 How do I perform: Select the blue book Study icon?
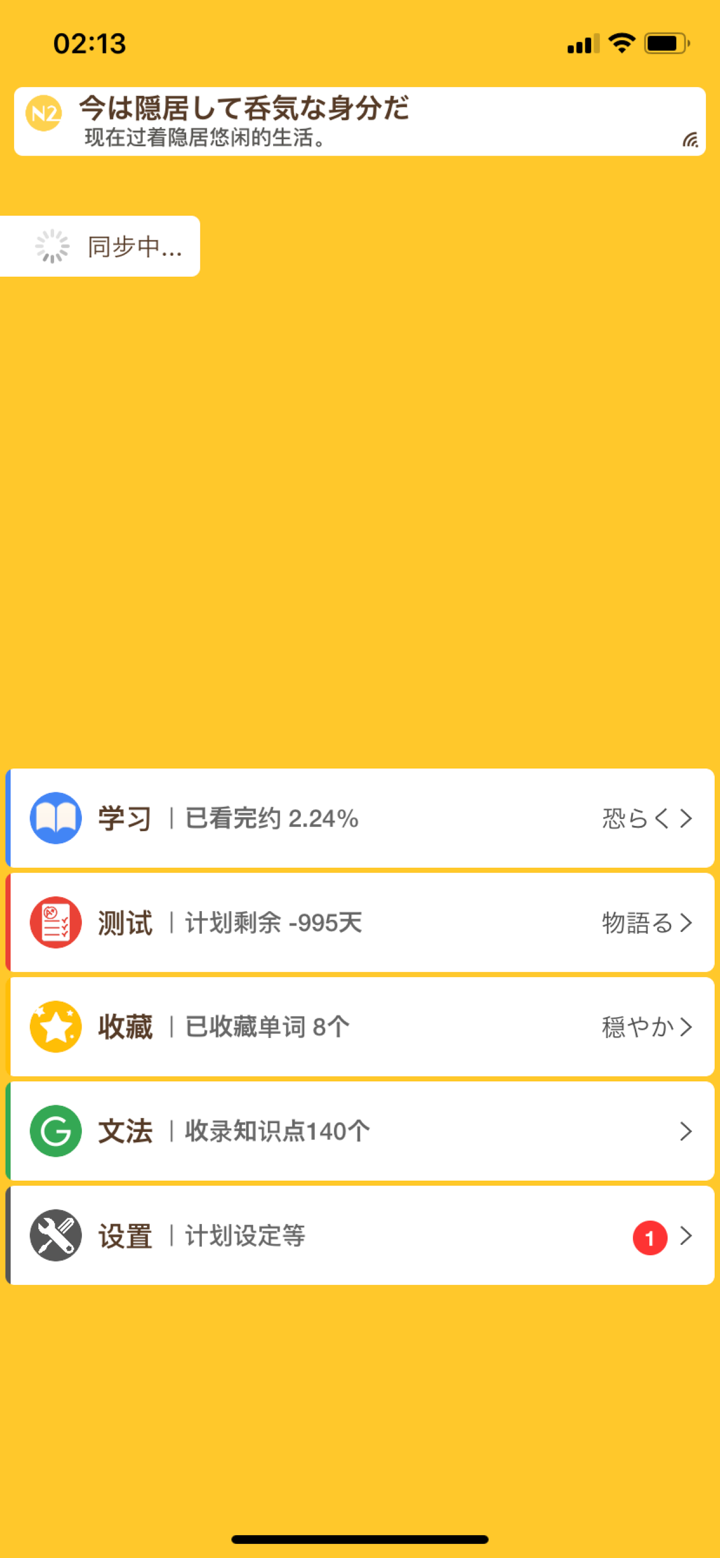[x=55, y=818]
